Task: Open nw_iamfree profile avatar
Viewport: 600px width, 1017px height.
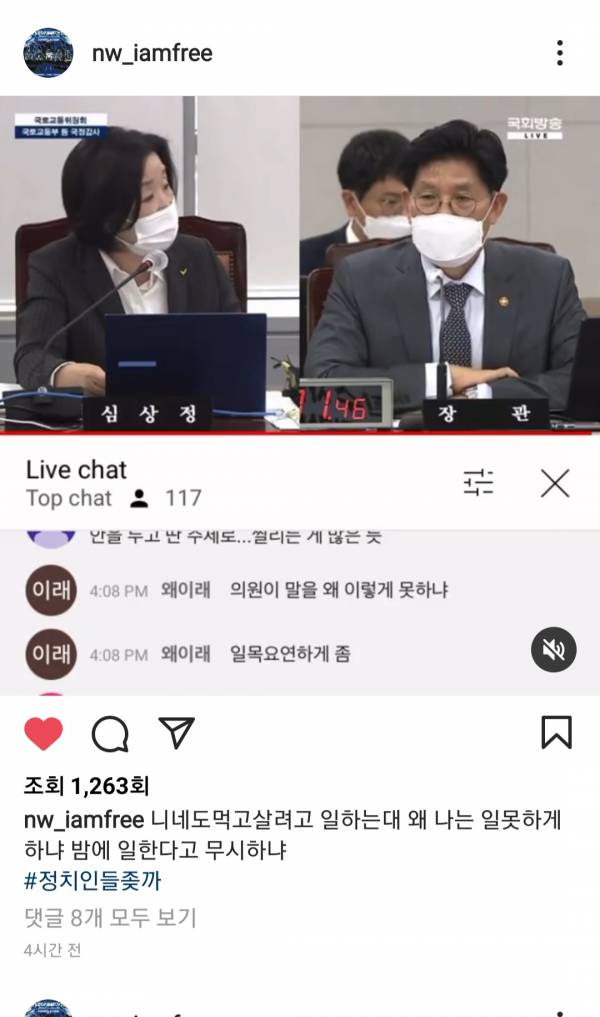Action: (x=48, y=53)
